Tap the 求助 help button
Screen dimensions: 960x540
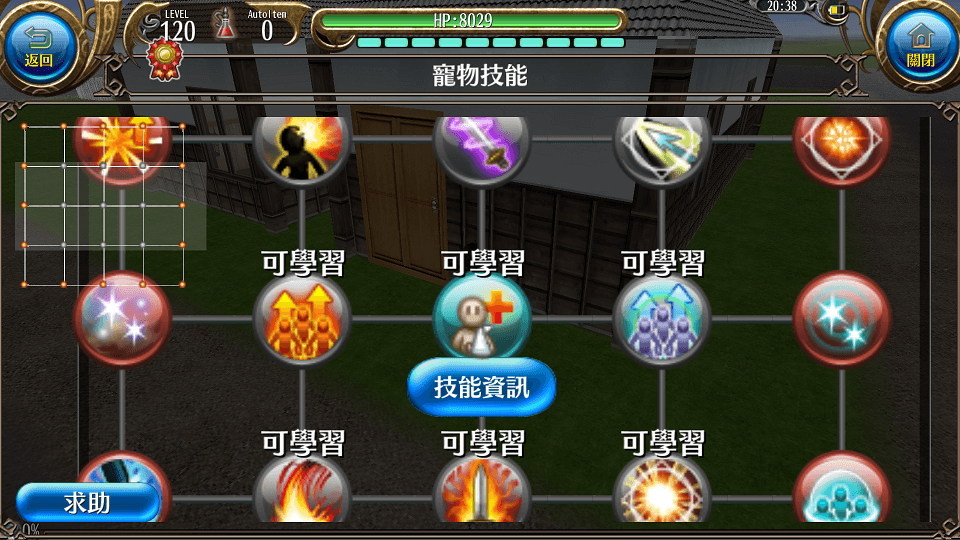(88, 502)
